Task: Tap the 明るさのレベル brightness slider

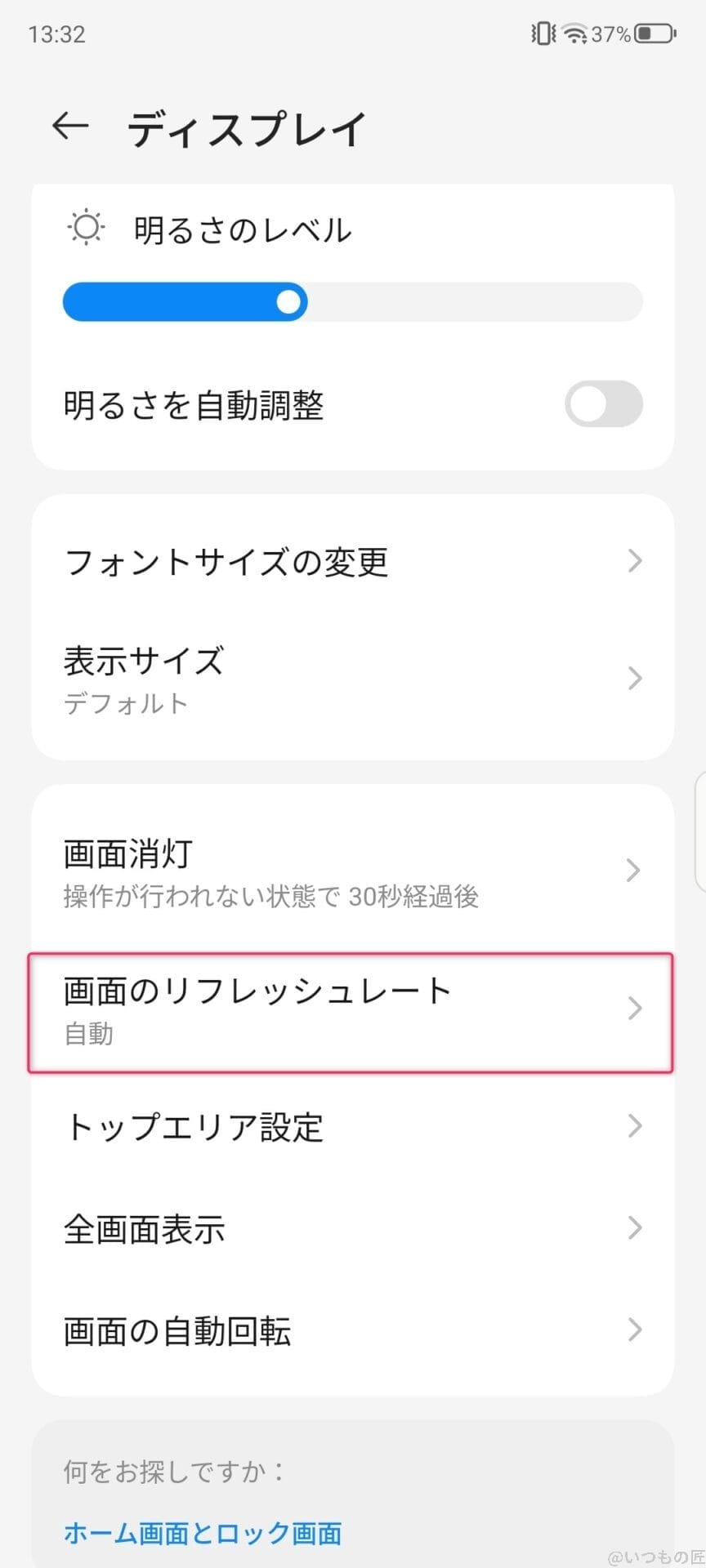Action: click(x=352, y=302)
